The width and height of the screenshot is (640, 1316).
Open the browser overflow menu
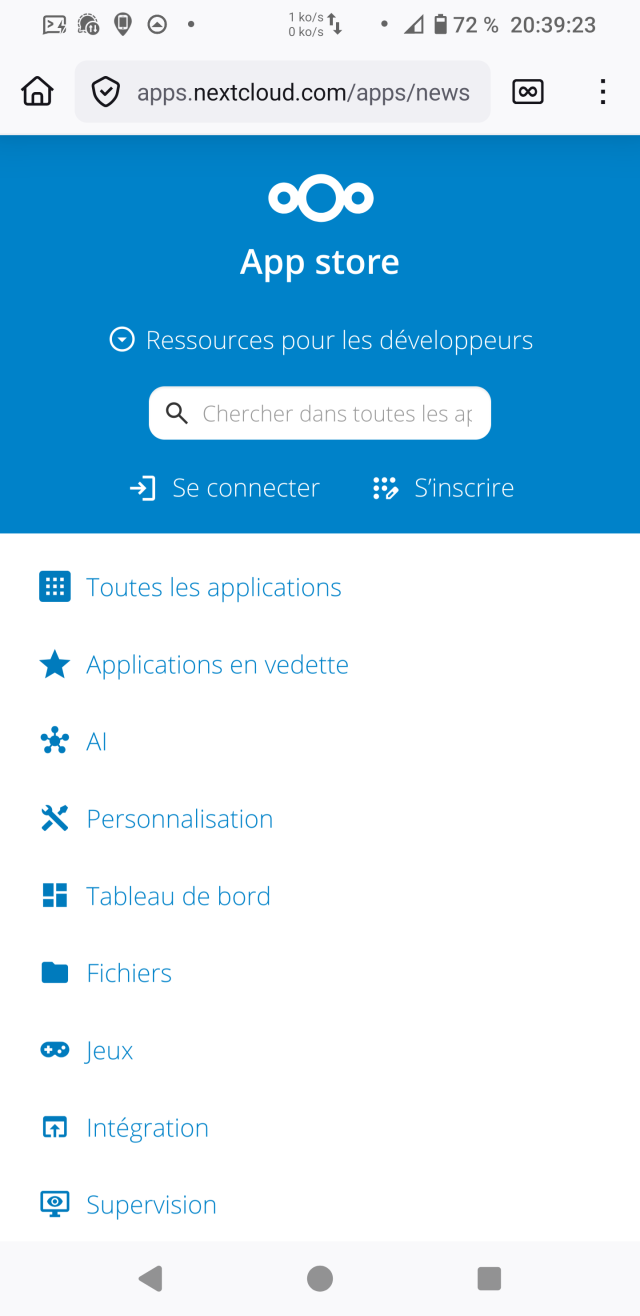click(602, 92)
